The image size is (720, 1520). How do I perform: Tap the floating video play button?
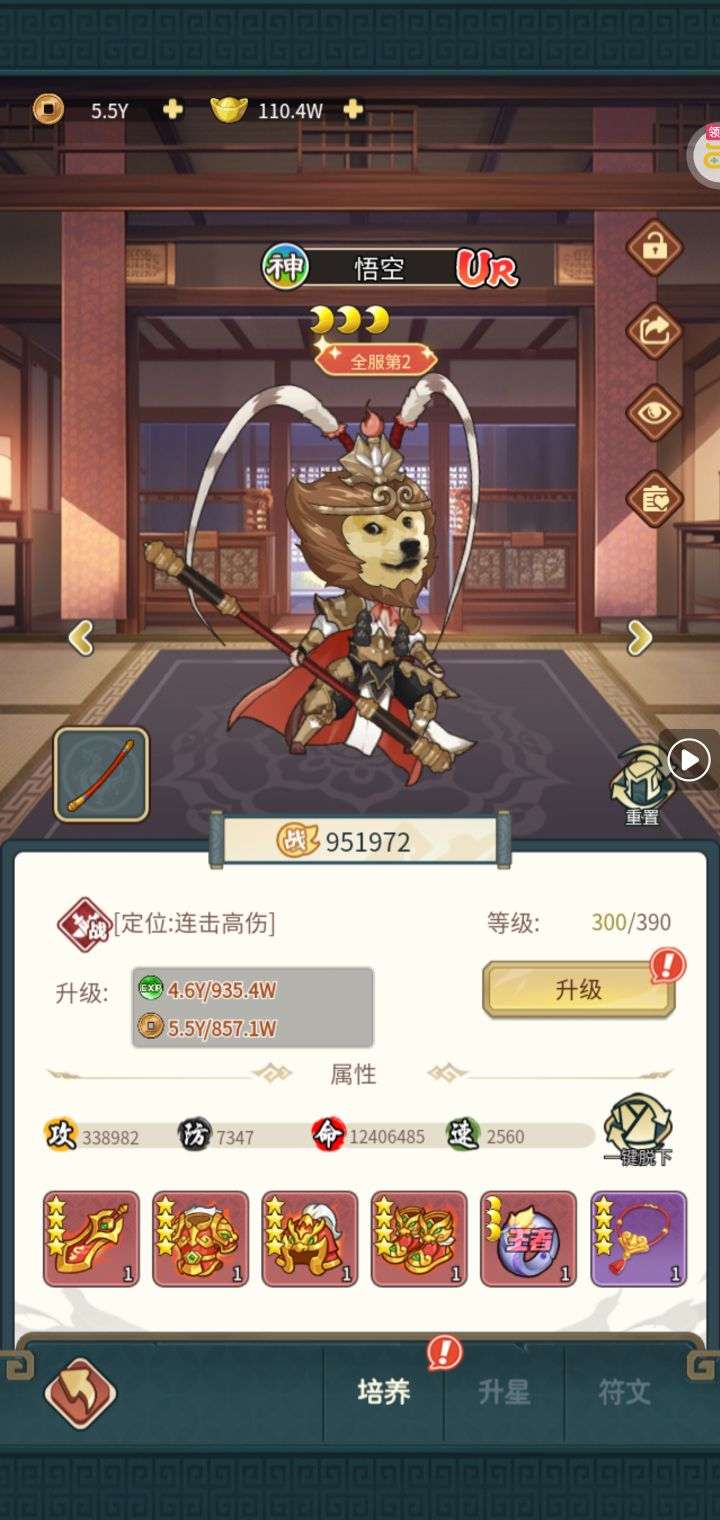pyautogui.click(x=689, y=761)
